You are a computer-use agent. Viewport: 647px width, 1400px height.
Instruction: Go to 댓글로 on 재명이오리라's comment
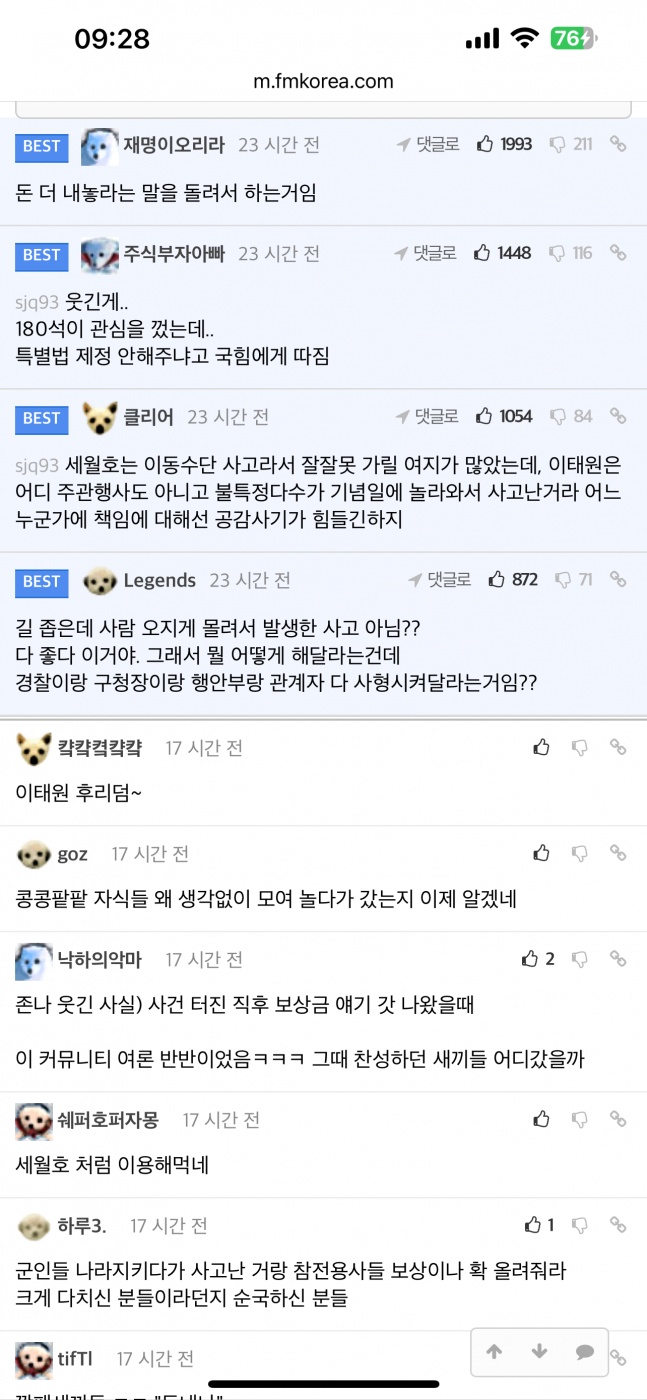(430, 145)
